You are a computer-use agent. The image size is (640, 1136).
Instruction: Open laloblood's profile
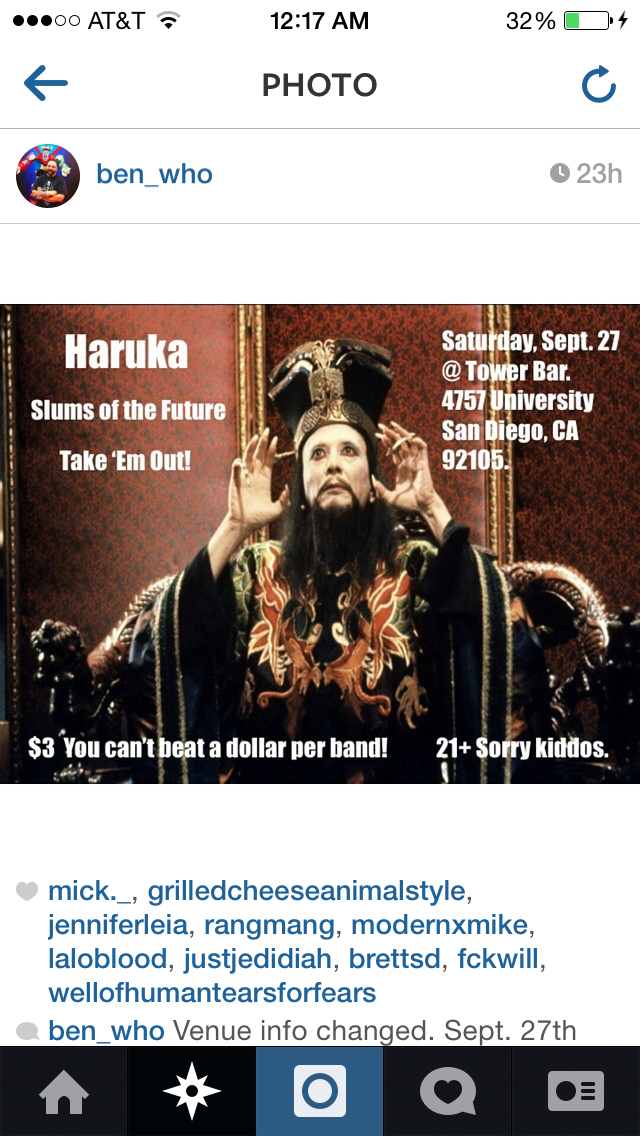tap(107, 958)
